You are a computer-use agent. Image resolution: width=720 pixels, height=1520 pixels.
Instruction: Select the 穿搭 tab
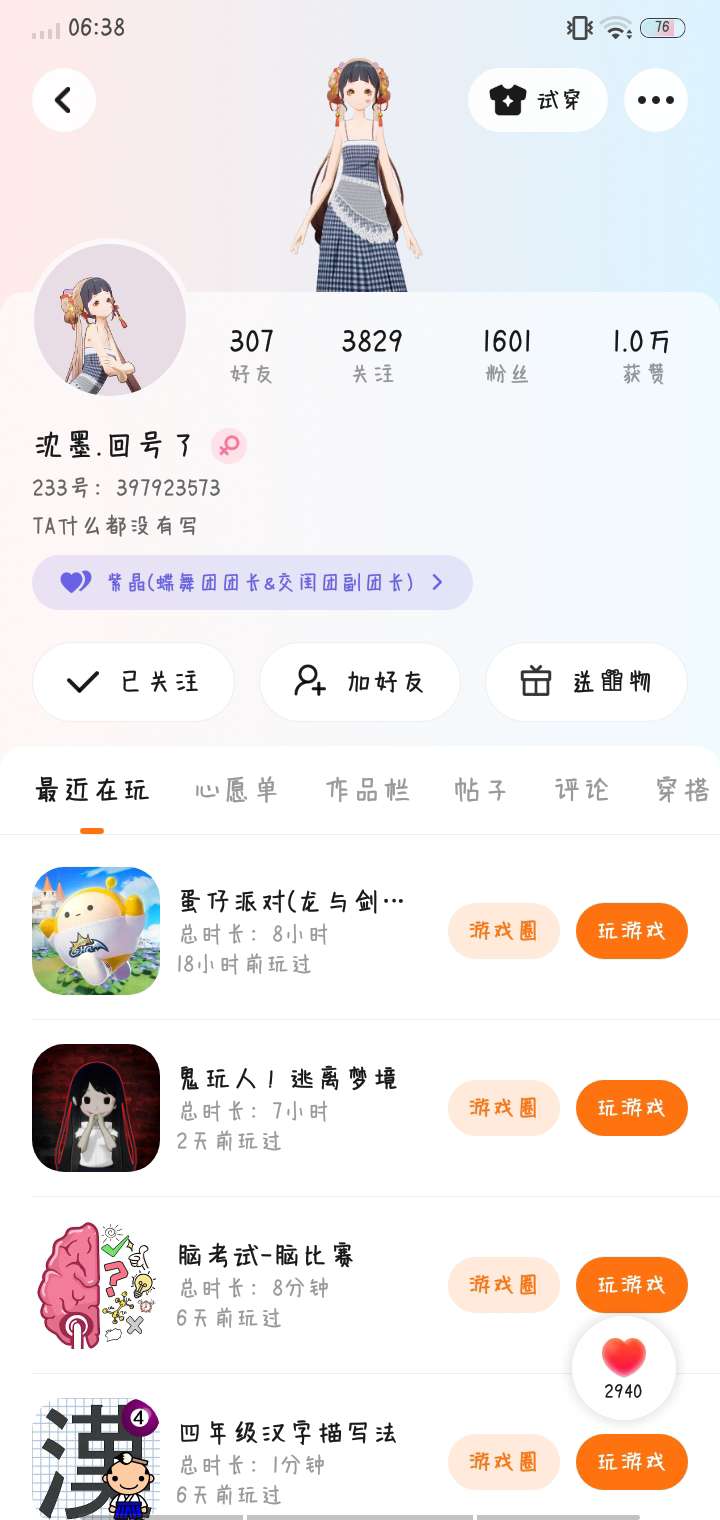coord(683,790)
